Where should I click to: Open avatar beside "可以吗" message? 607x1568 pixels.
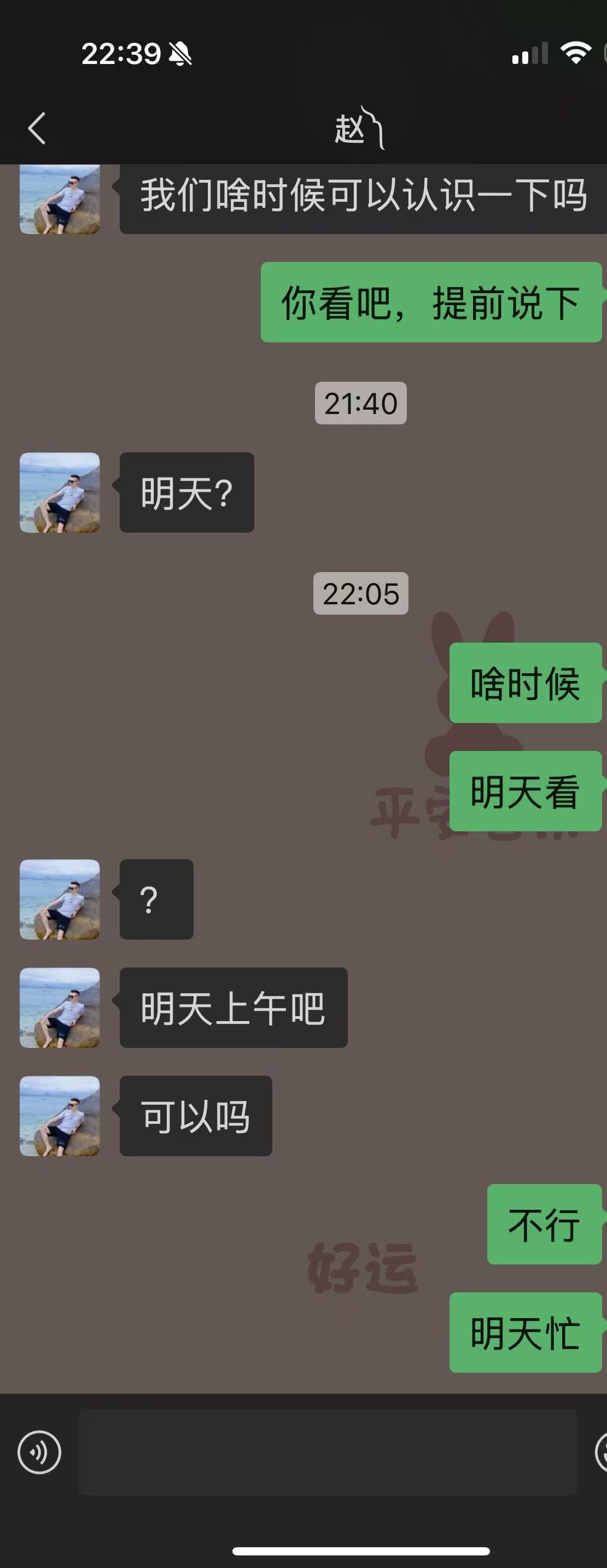(60, 1116)
